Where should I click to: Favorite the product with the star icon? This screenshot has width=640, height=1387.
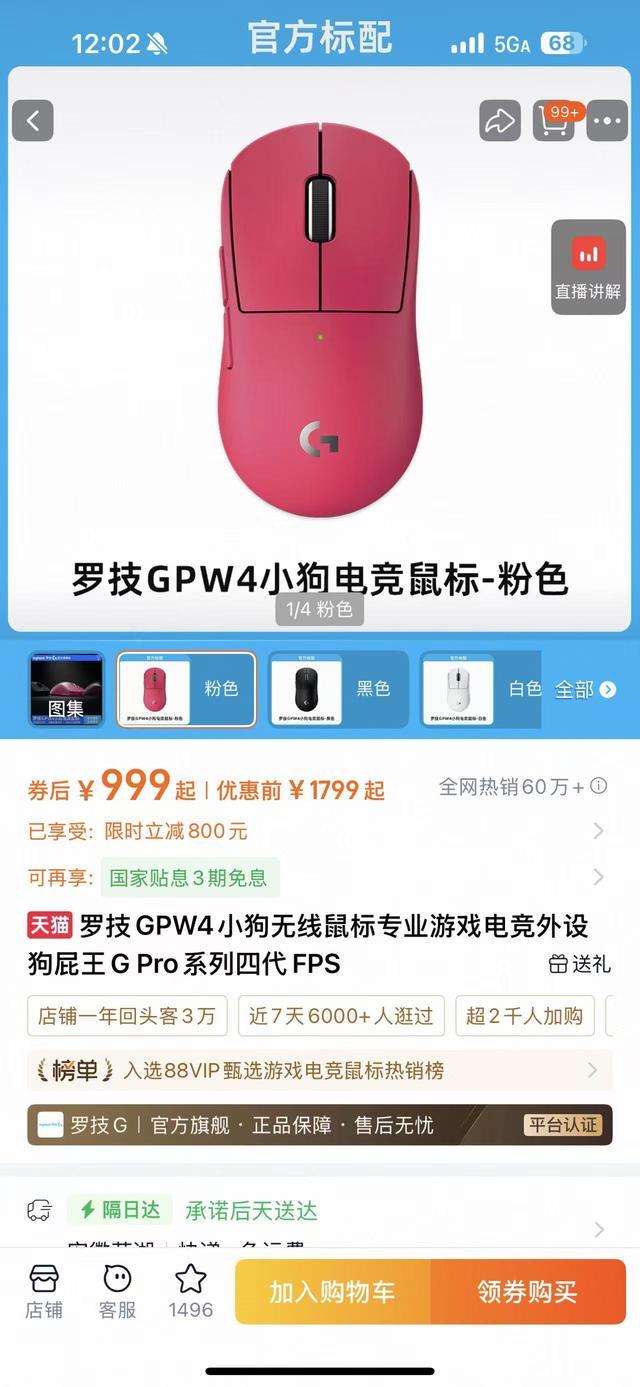pyautogui.click(x=190, y=1291)
